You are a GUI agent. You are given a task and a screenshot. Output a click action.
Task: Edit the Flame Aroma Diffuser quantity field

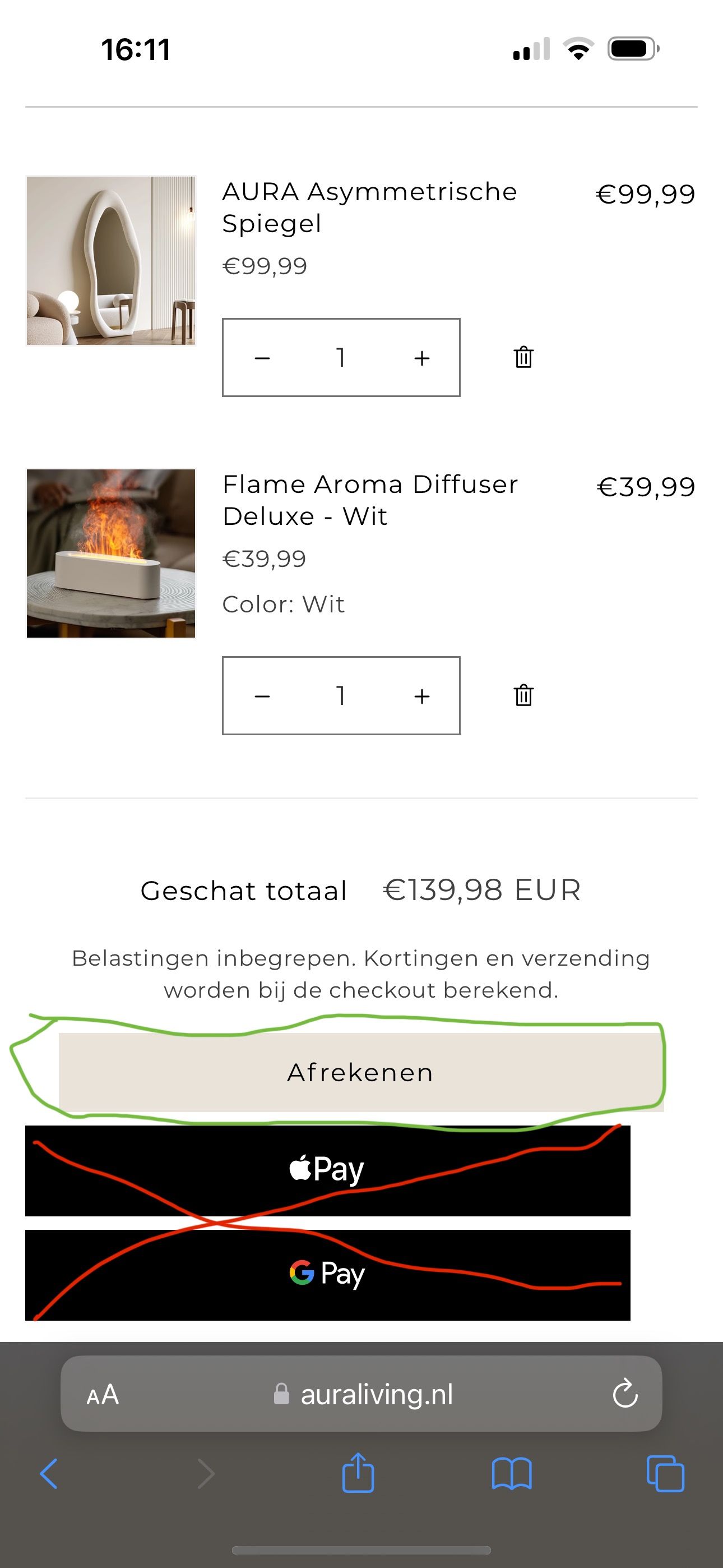point(341,696)
